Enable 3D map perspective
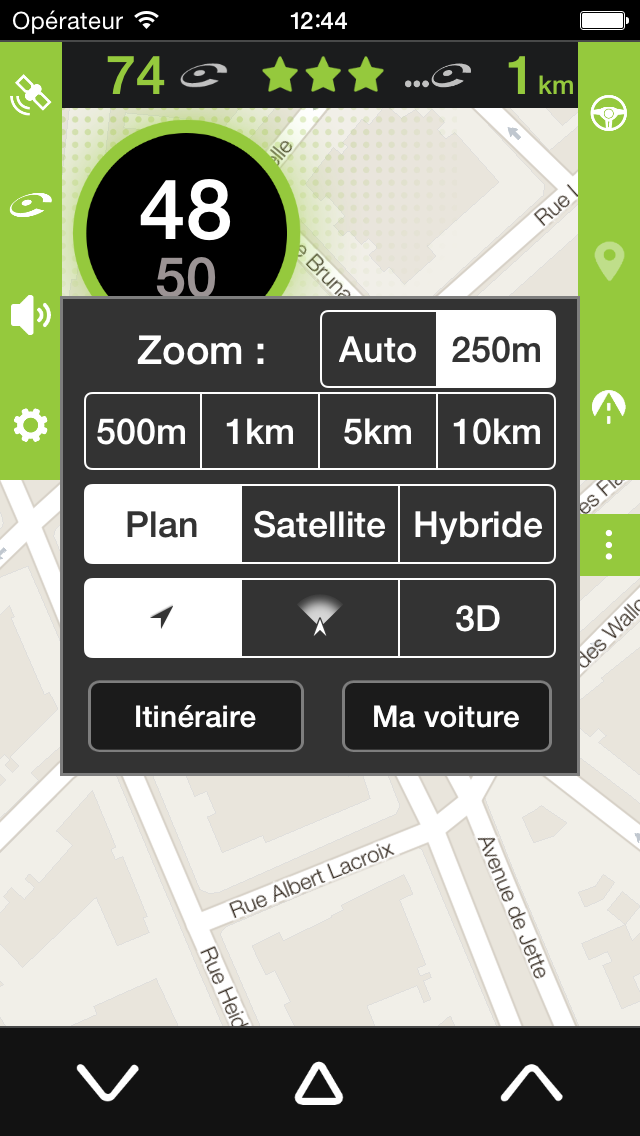Viewport: 640px width, 1136px height. [x=477, y=619]
